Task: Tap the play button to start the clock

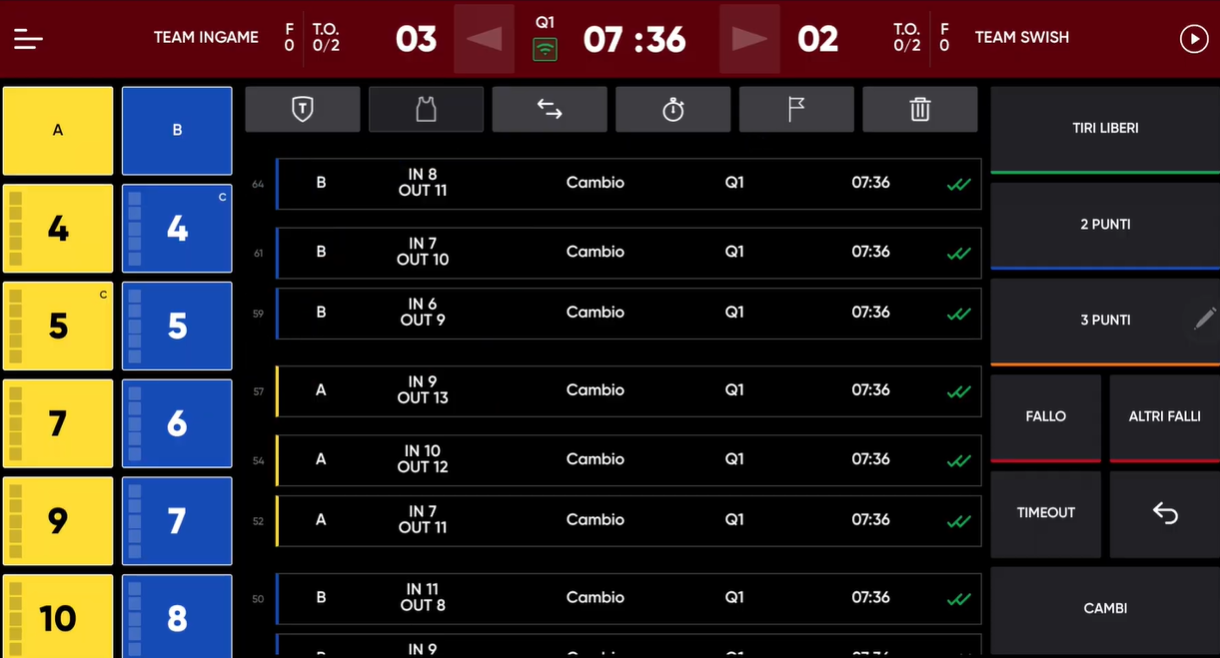Action: tap(1193, 39)
